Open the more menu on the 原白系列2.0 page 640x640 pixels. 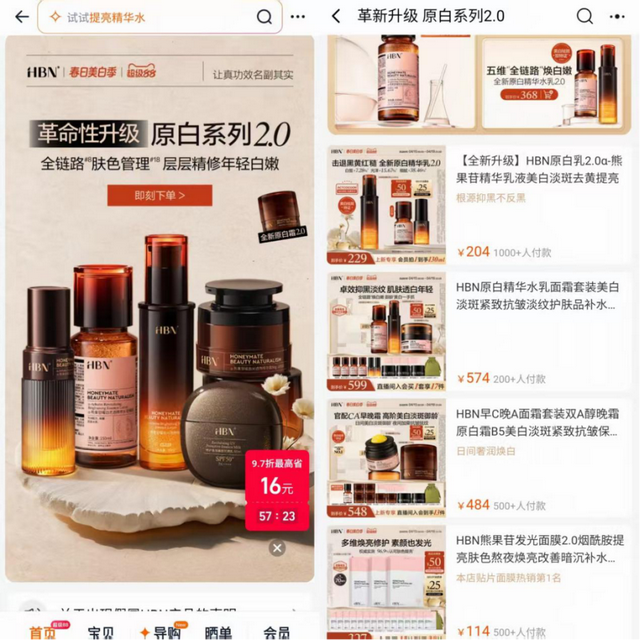click(x=617, y=17)
